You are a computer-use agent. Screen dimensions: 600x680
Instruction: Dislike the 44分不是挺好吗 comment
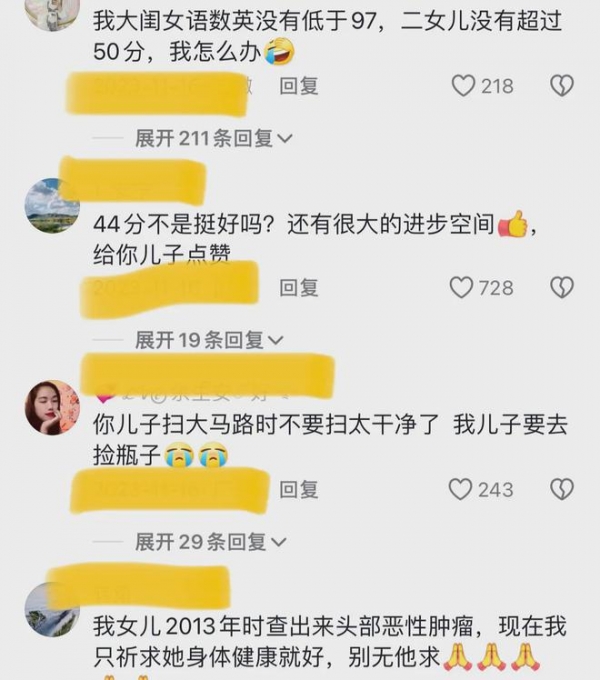pyautogui.click(x=562, y=288)
